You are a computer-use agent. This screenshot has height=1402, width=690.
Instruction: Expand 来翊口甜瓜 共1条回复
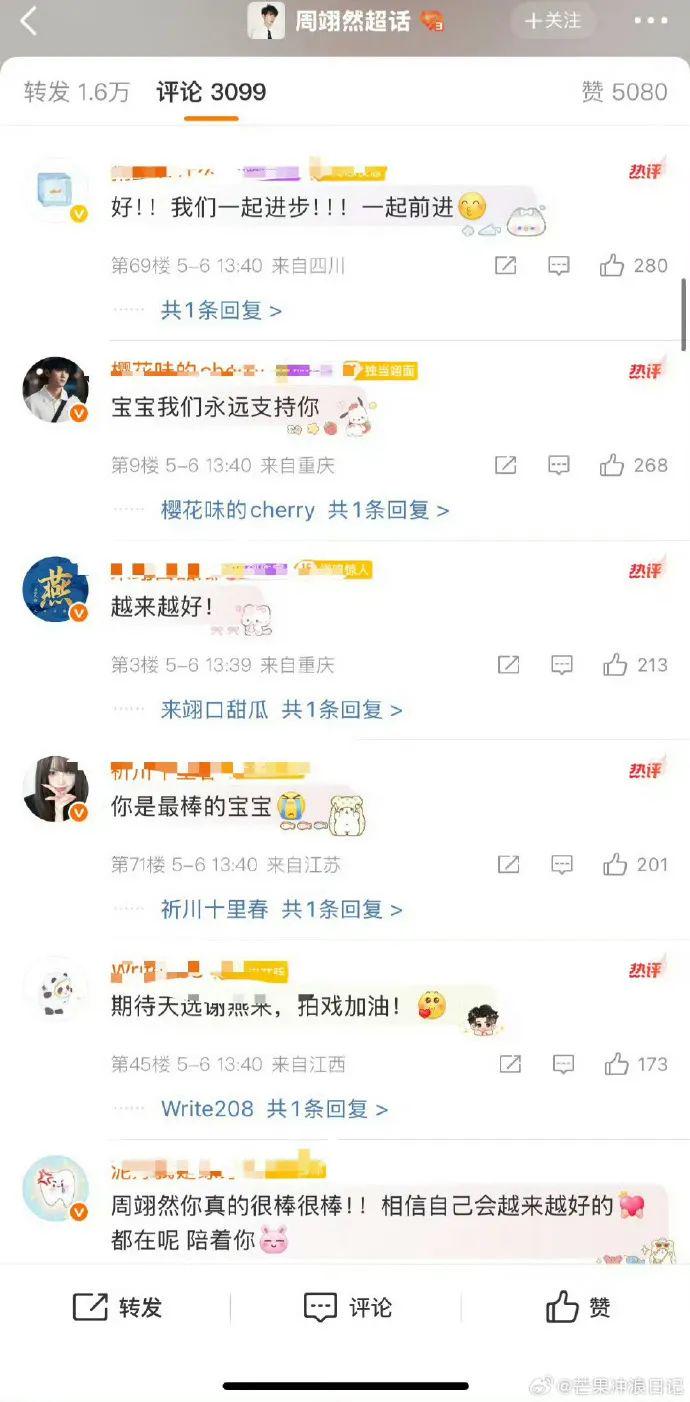(x=281, y=710)
